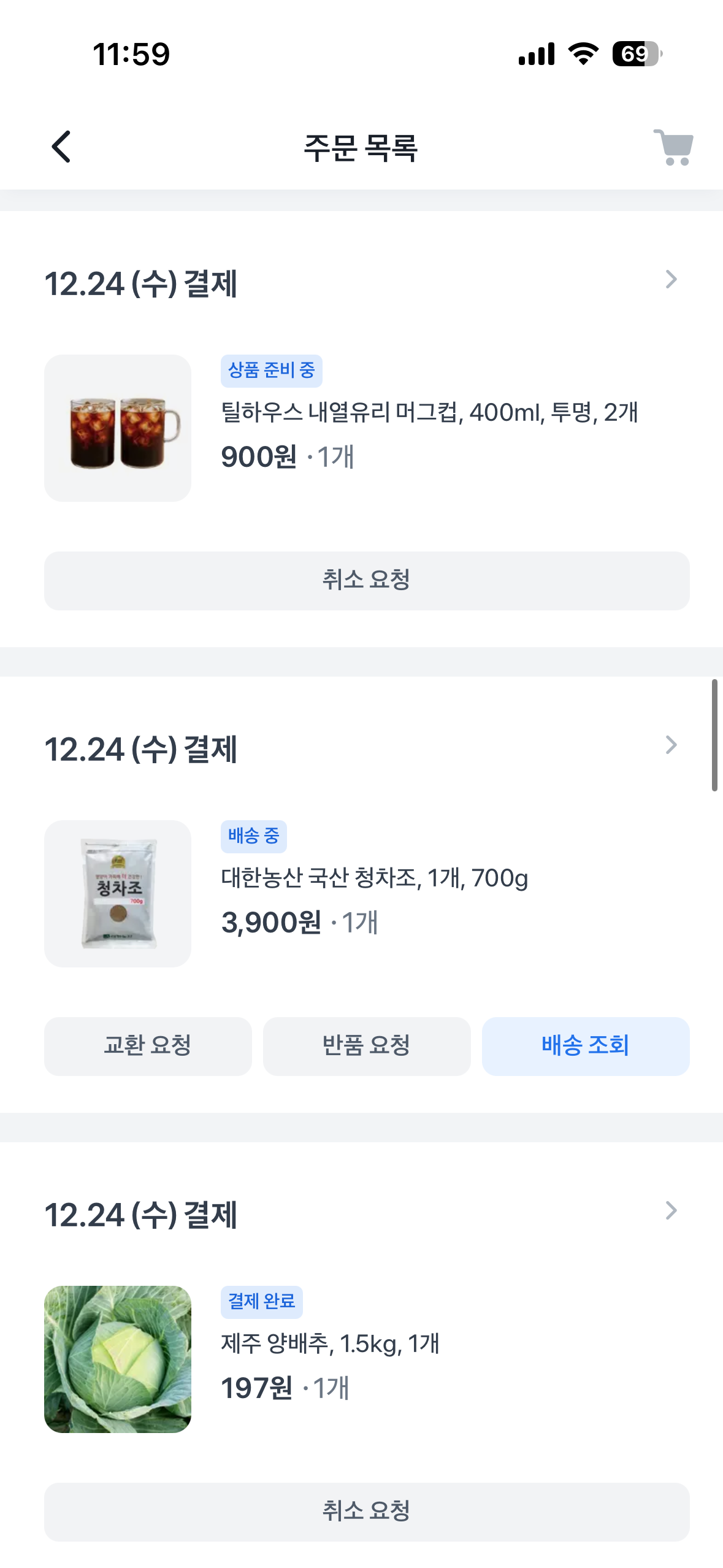723x1568 pixels.
Task: View the 틸하우스 mug cup product image
Action: point(118,428)
